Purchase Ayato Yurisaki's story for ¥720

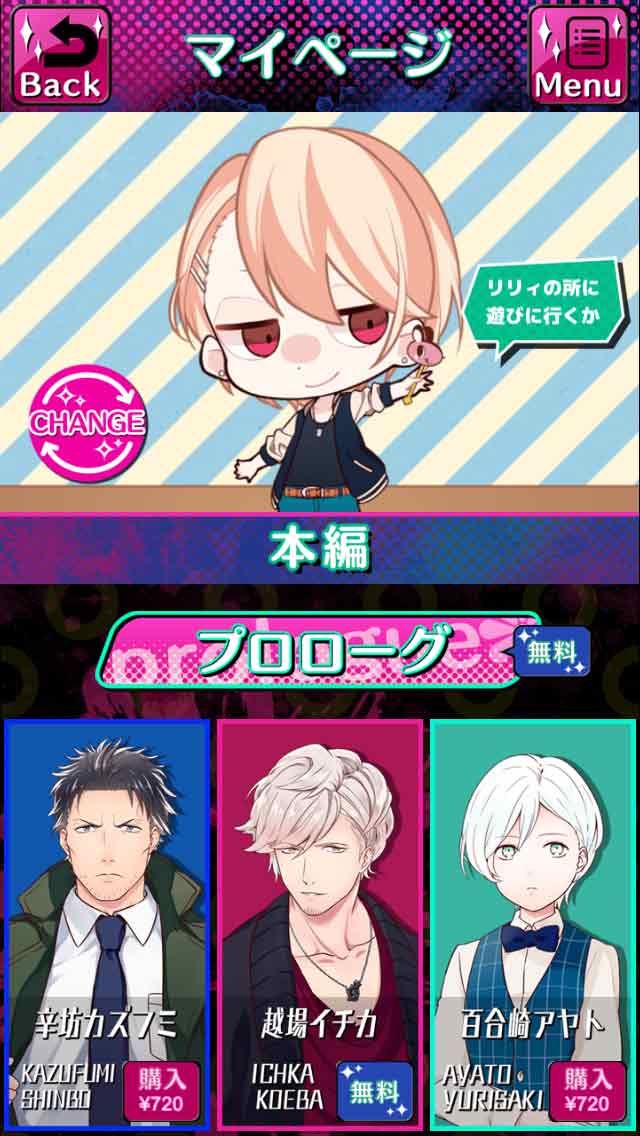pos(587,1091)
